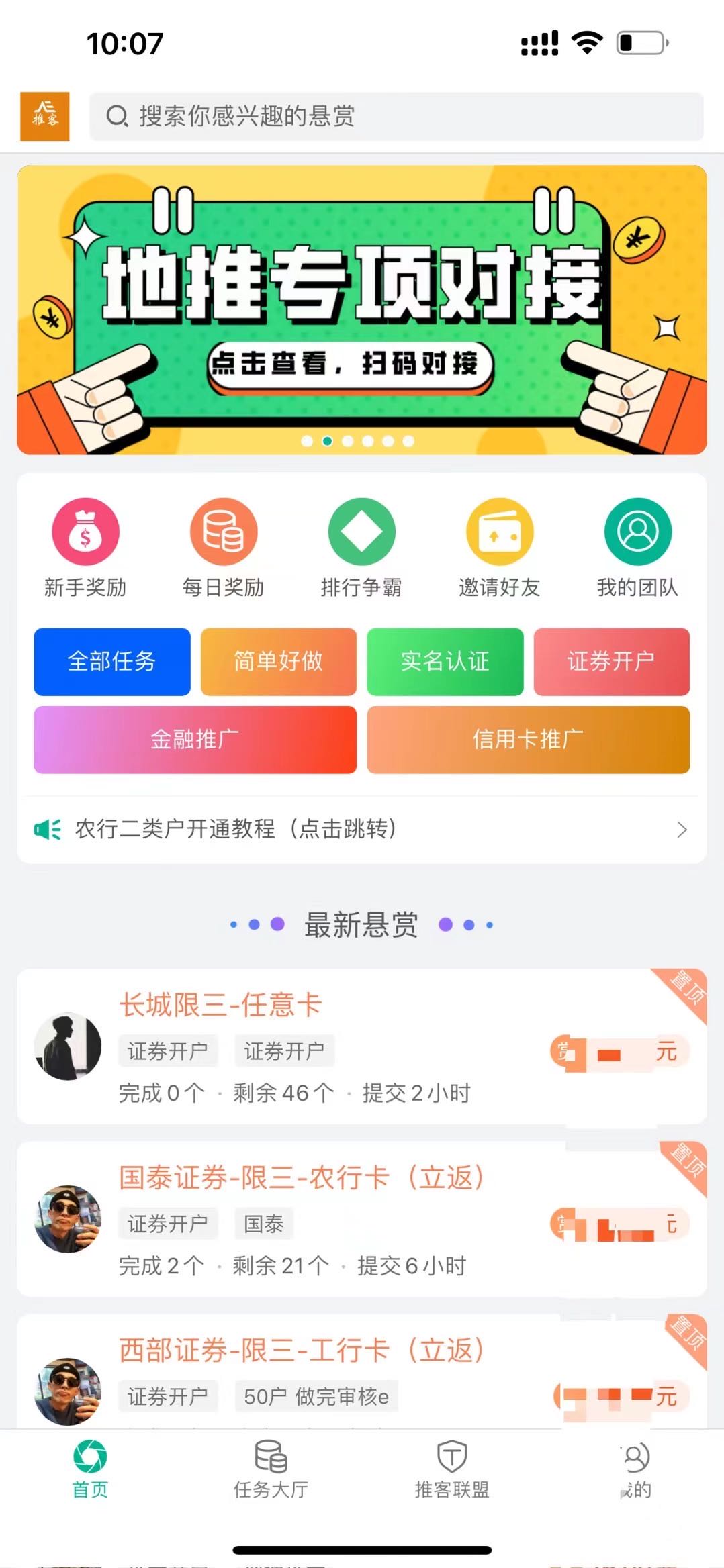The width and height of the screenshot is (724, 1568).
Task: Open the 金融推广 category
Action: 195,740
